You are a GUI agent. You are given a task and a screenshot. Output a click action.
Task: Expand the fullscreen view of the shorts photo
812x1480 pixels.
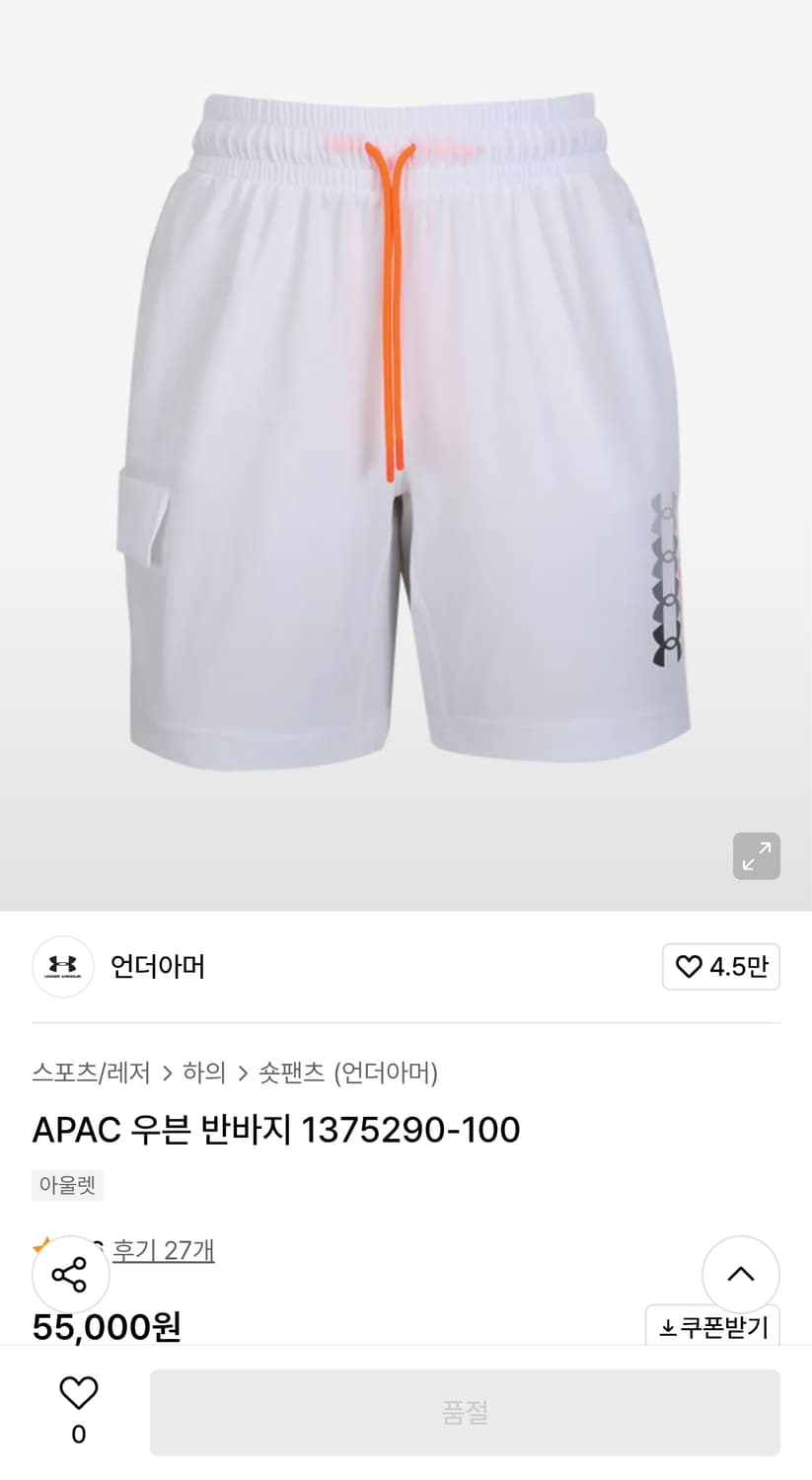756,855
